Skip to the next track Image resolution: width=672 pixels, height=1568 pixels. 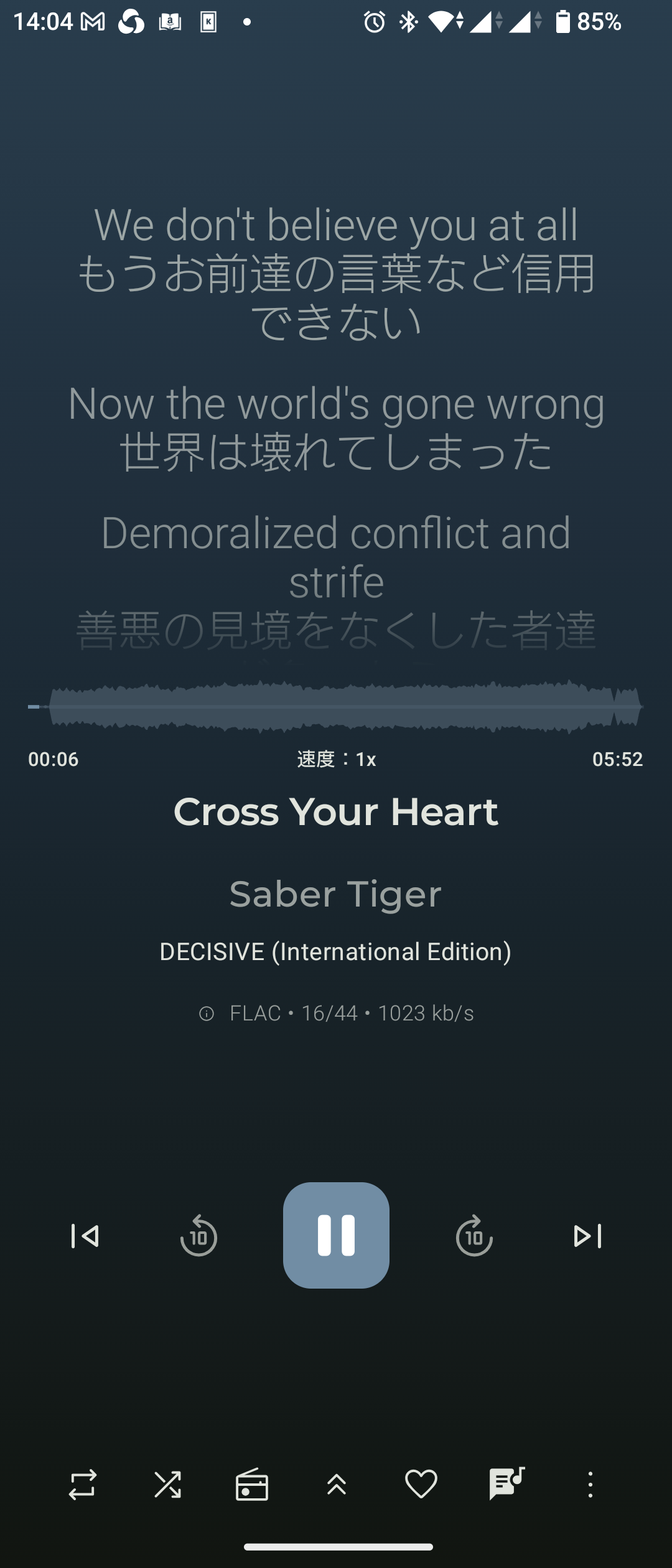587,1236
